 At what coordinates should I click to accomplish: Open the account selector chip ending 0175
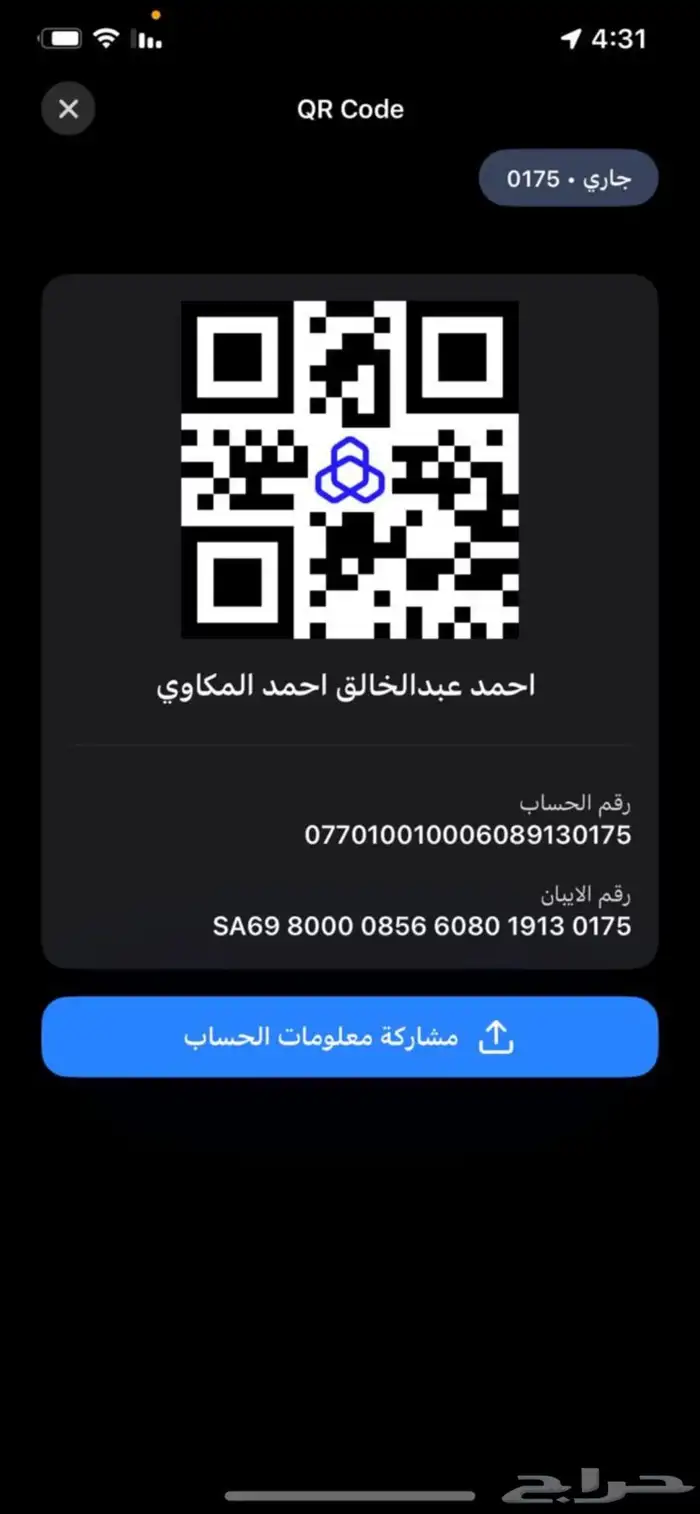pos(568,179)
